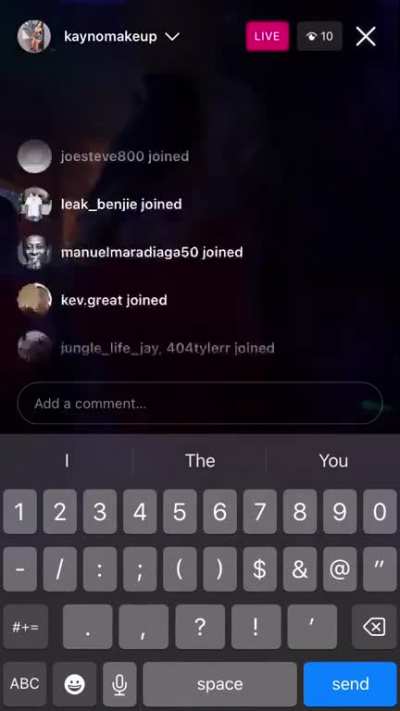Send the comment
This screenshot has height=711, width=400.
click(x=350, y=684)
